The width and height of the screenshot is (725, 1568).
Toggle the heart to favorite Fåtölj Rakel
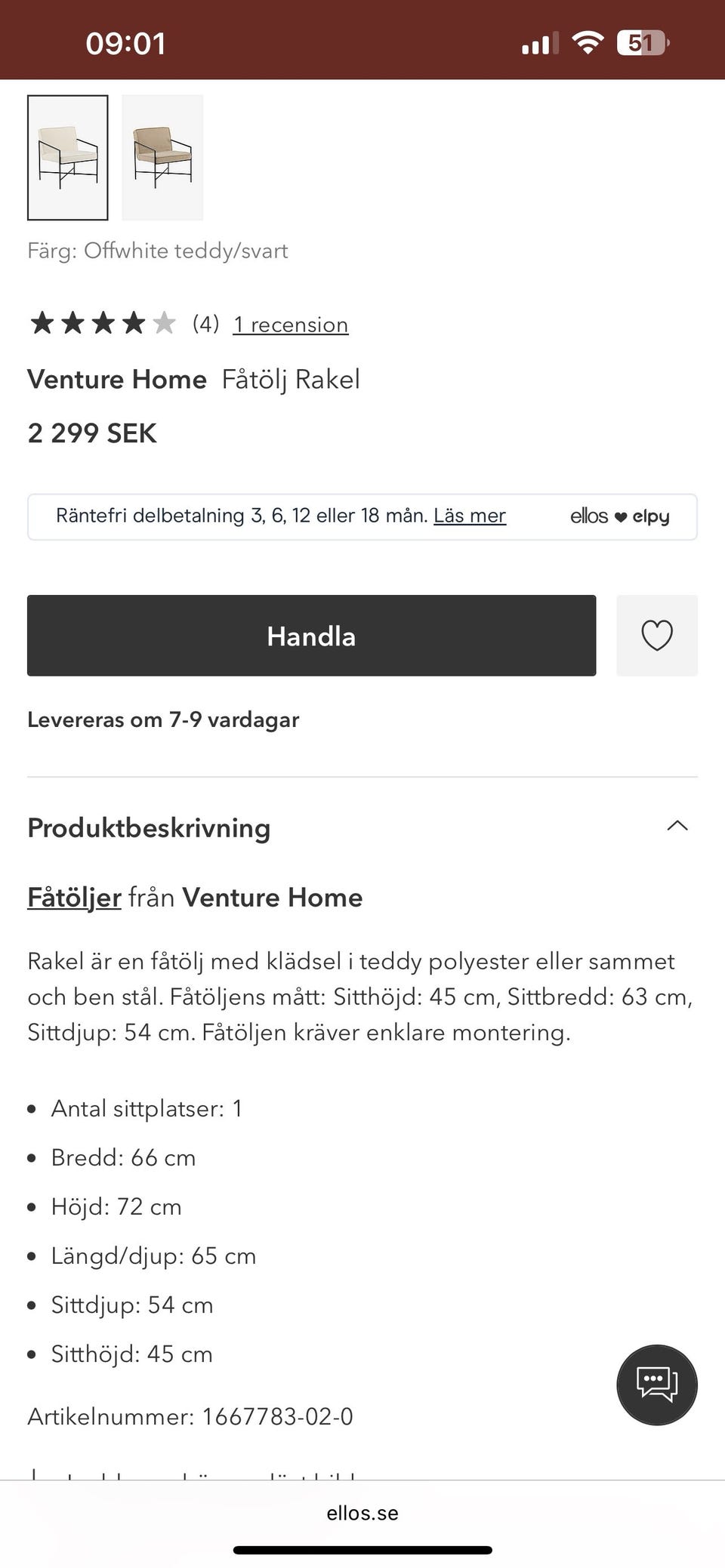tap(656, 636)
